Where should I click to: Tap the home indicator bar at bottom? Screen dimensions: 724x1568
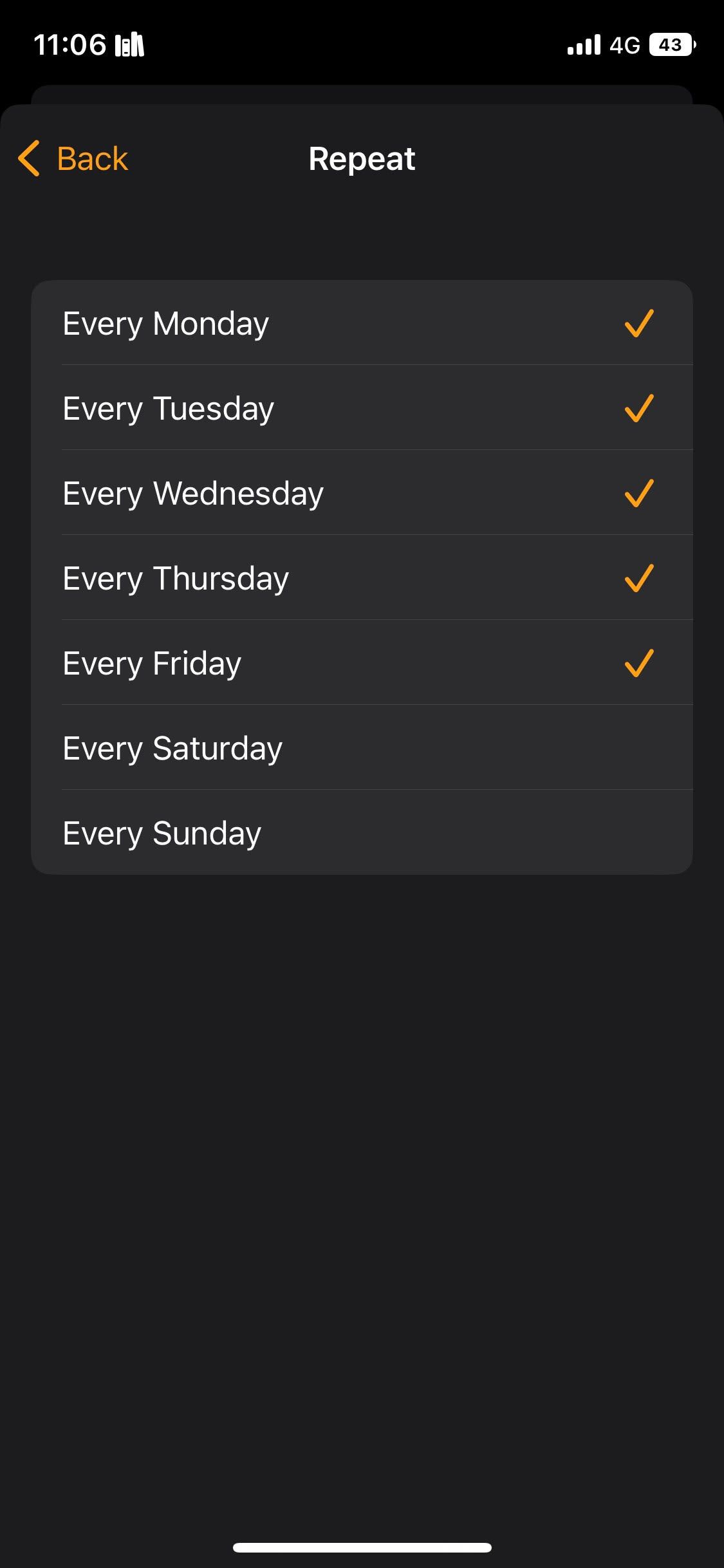pos(362,1547)
